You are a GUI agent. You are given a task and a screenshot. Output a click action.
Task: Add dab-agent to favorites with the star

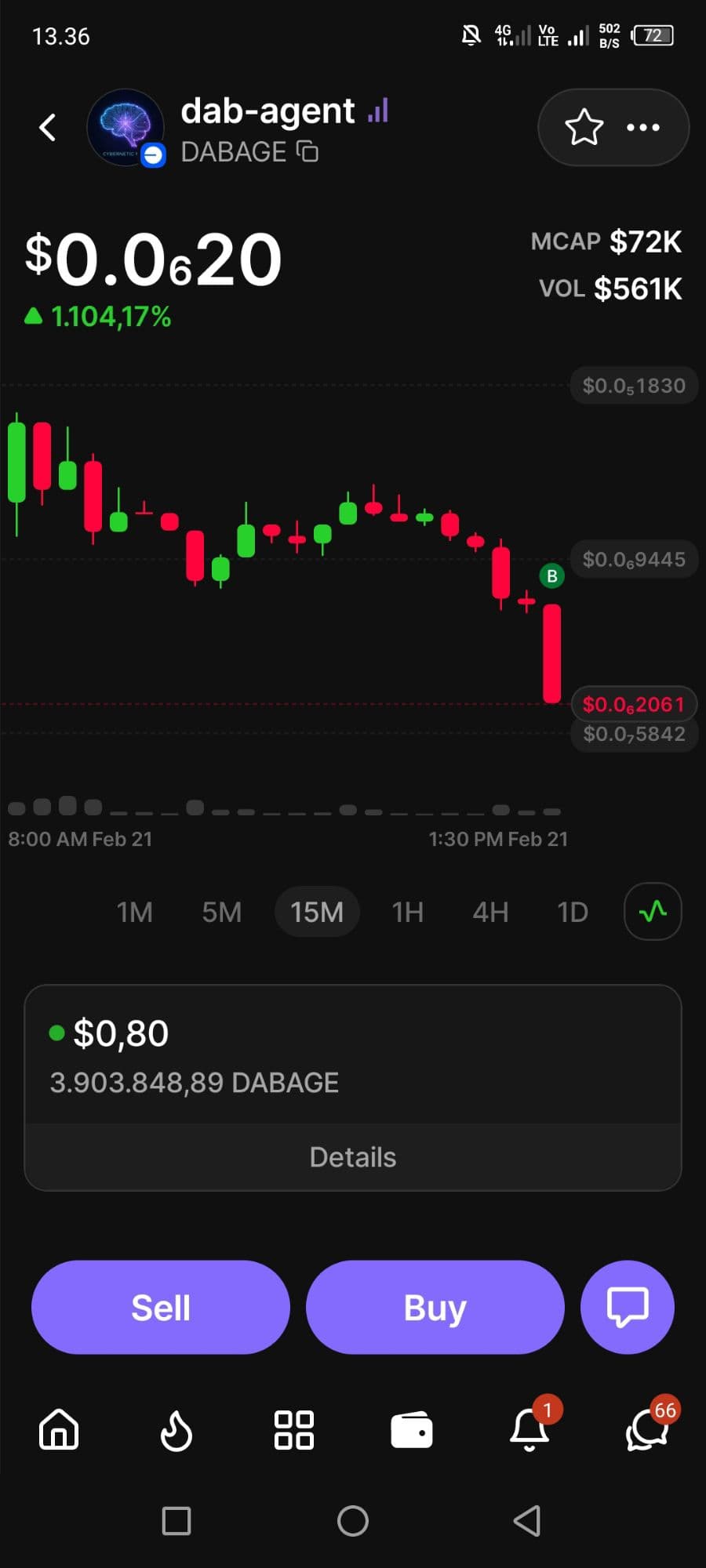point(584,128)
